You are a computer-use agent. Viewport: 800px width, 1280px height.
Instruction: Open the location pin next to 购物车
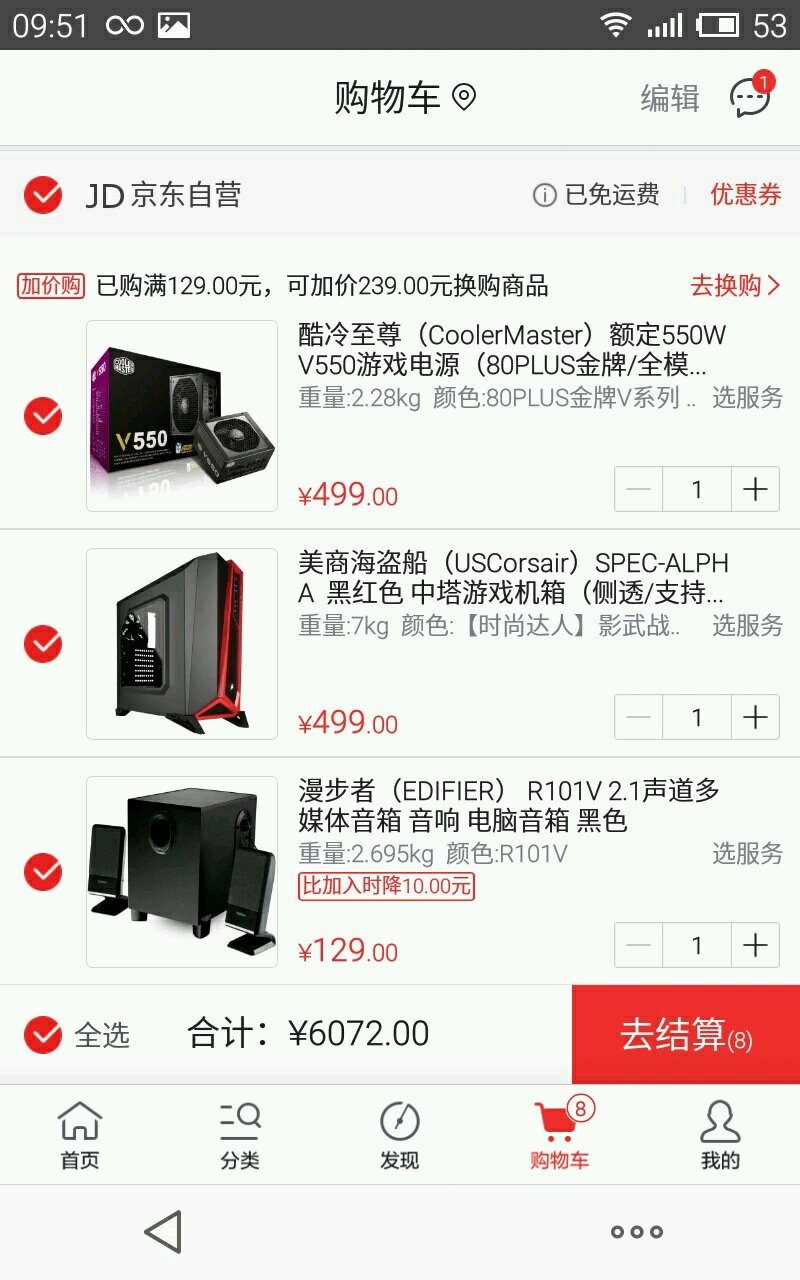pos(463,98)
